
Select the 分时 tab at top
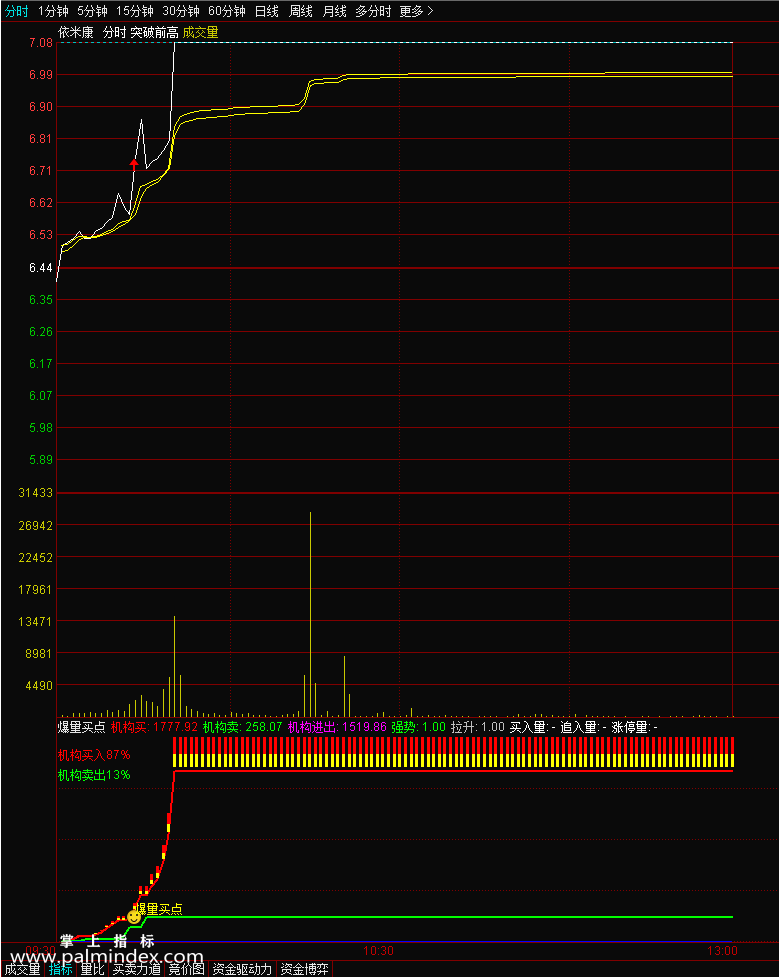(17, 11)
